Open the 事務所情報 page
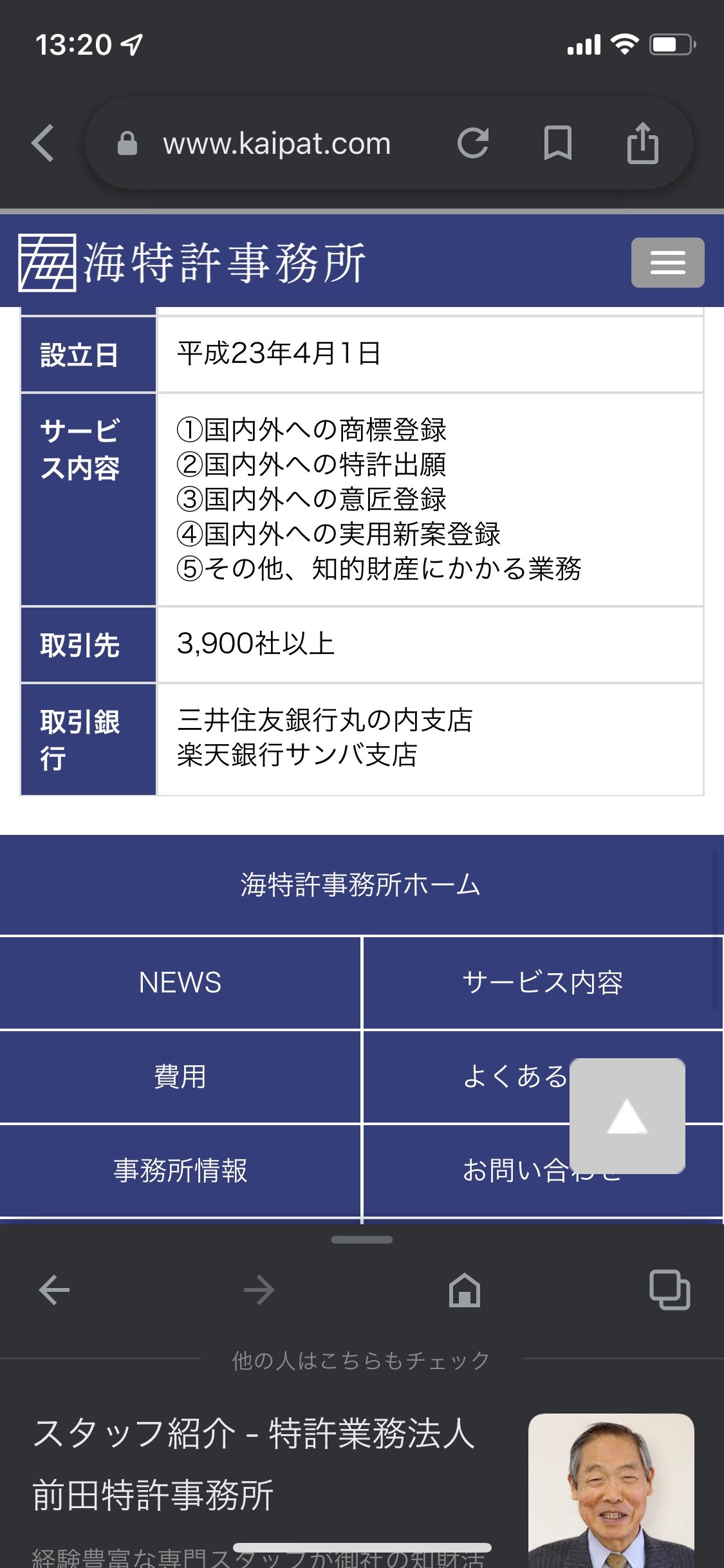The height and width of the screenshot is (1568, 724). tap(180, 1171)
